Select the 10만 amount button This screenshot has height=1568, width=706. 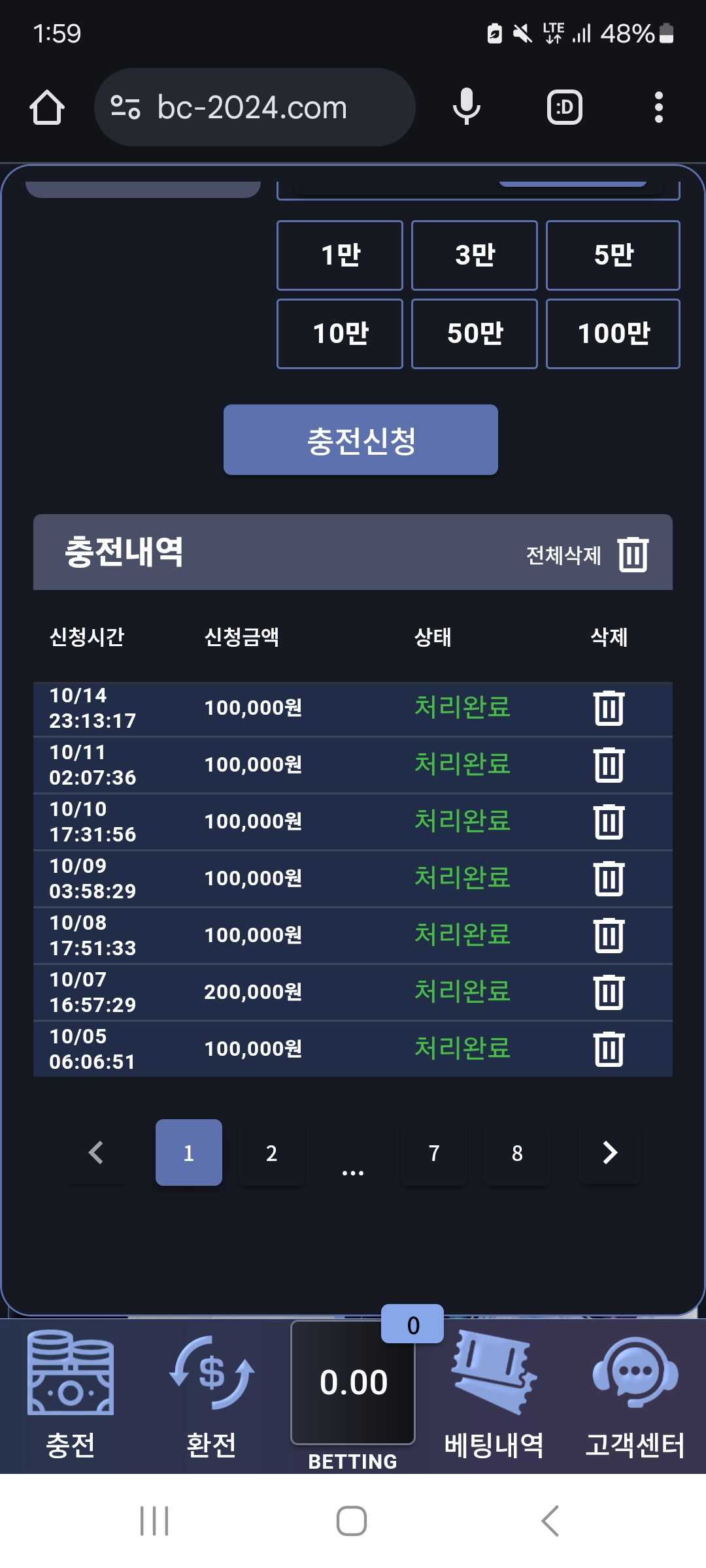pos(340,334)
